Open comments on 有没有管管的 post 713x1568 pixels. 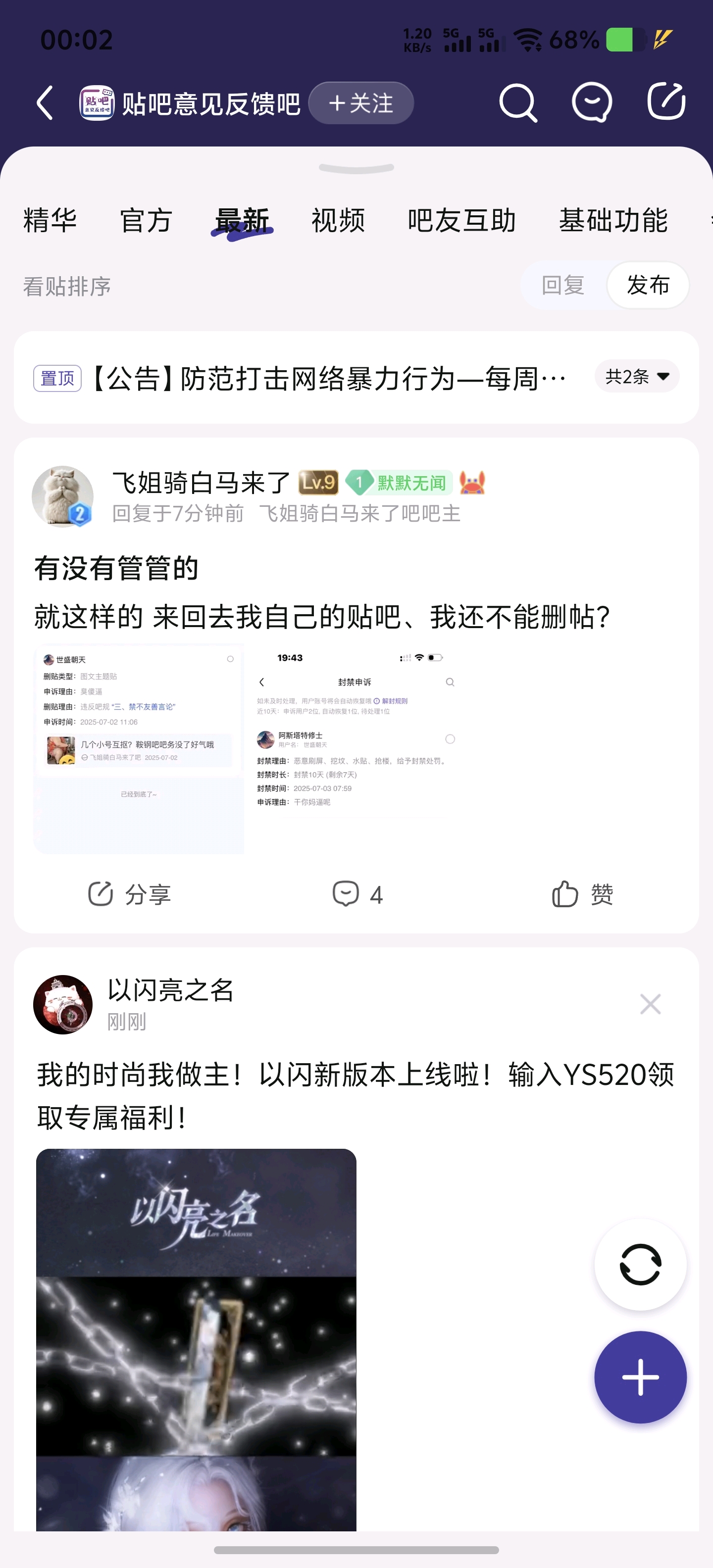357,894
